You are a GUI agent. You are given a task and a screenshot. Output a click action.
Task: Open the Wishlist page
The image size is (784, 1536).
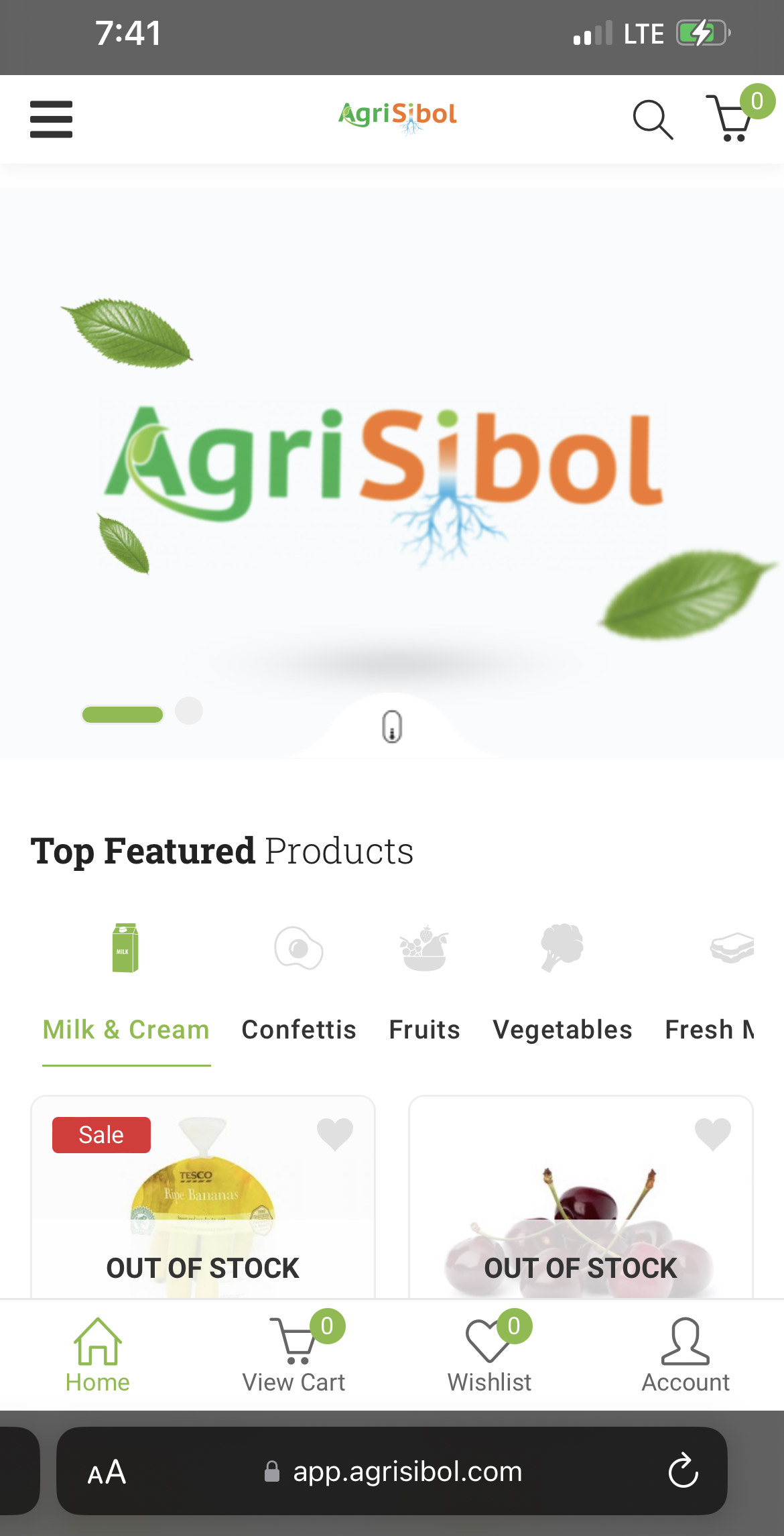(x=489, y=1354)
